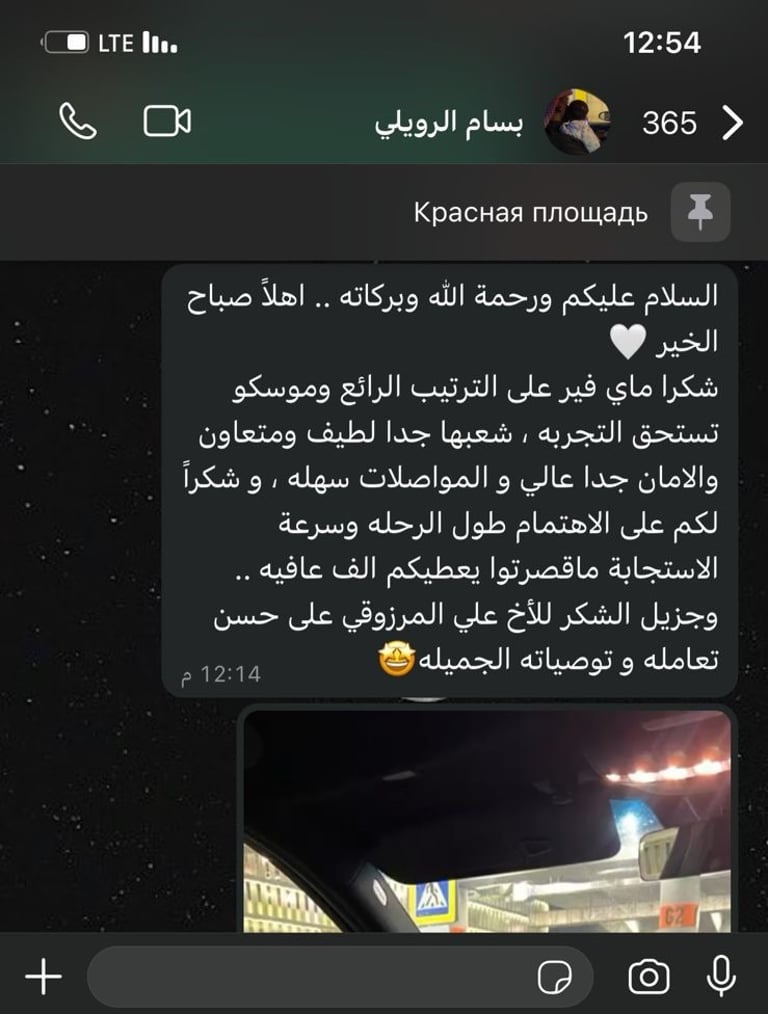Start a voice call with بسام الرويلي
The height and width of the screenshot is (1014, 768).
(78, 122)
